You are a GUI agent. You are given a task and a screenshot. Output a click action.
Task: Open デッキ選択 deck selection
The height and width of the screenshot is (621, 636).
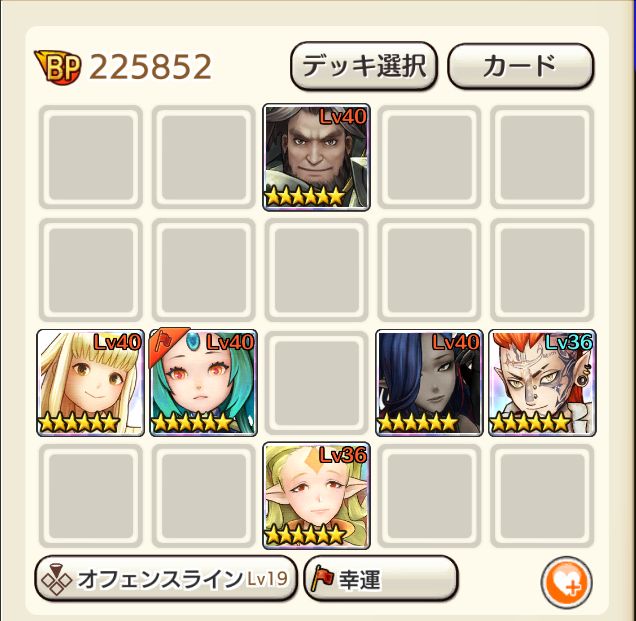coord(364,66)
